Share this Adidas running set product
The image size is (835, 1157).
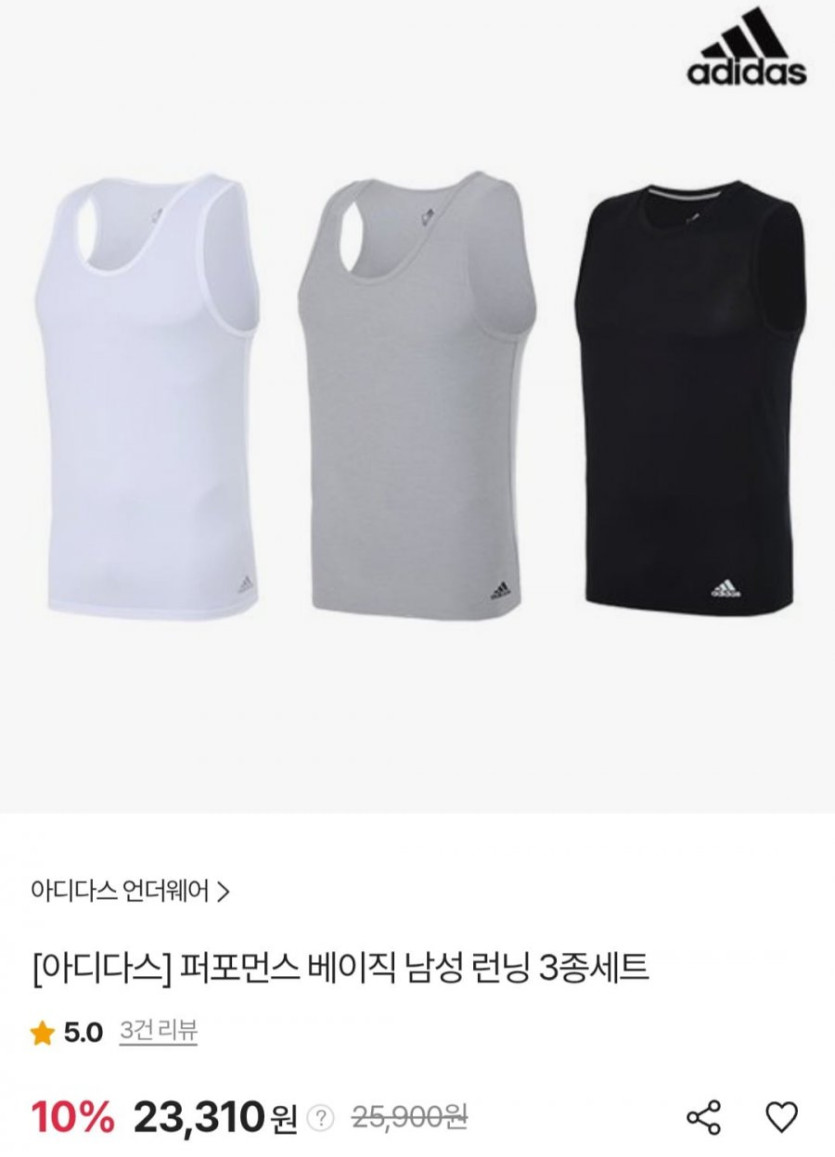[705, 1117]
